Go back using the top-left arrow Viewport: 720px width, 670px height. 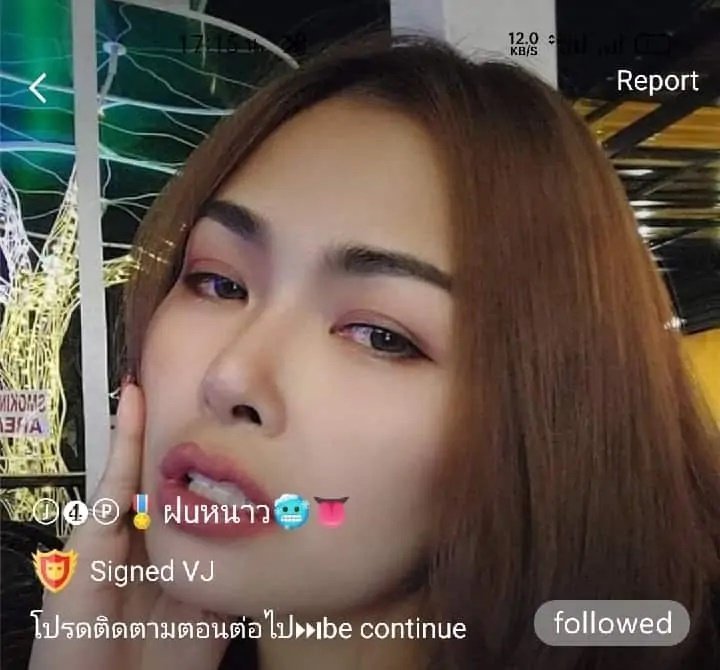pos(38,88)
